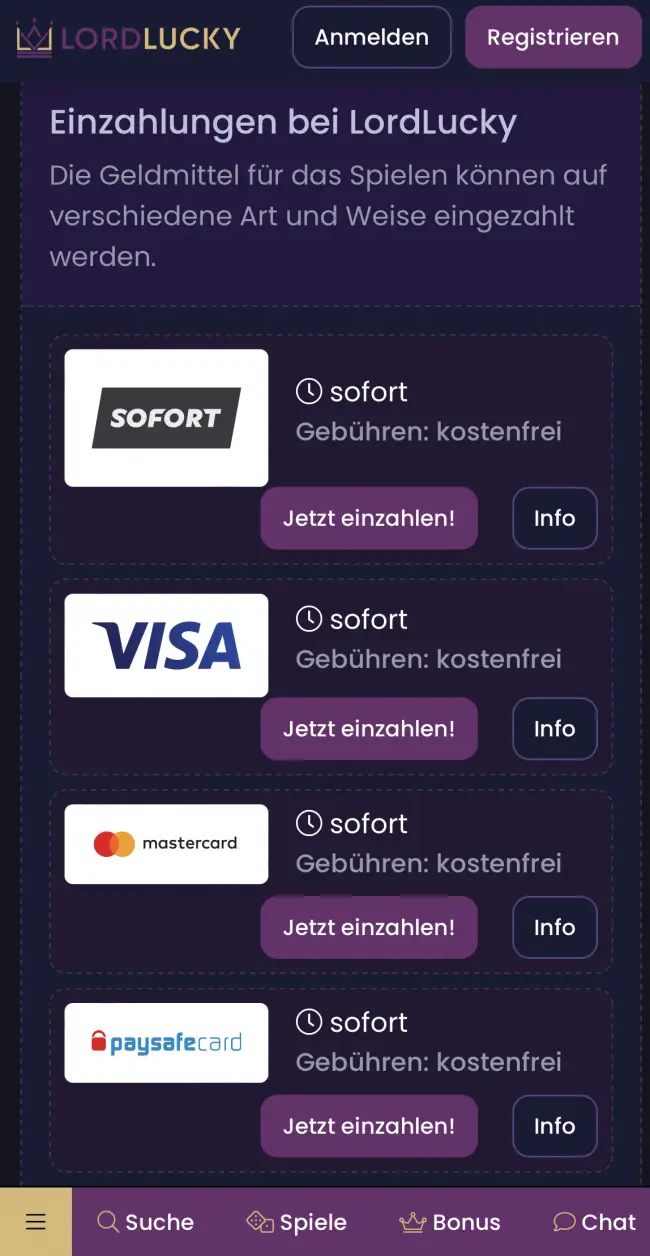The width and height of the screenshot is (650, 1256).
Task: Open the hamburger menu
Action: 36,1222
